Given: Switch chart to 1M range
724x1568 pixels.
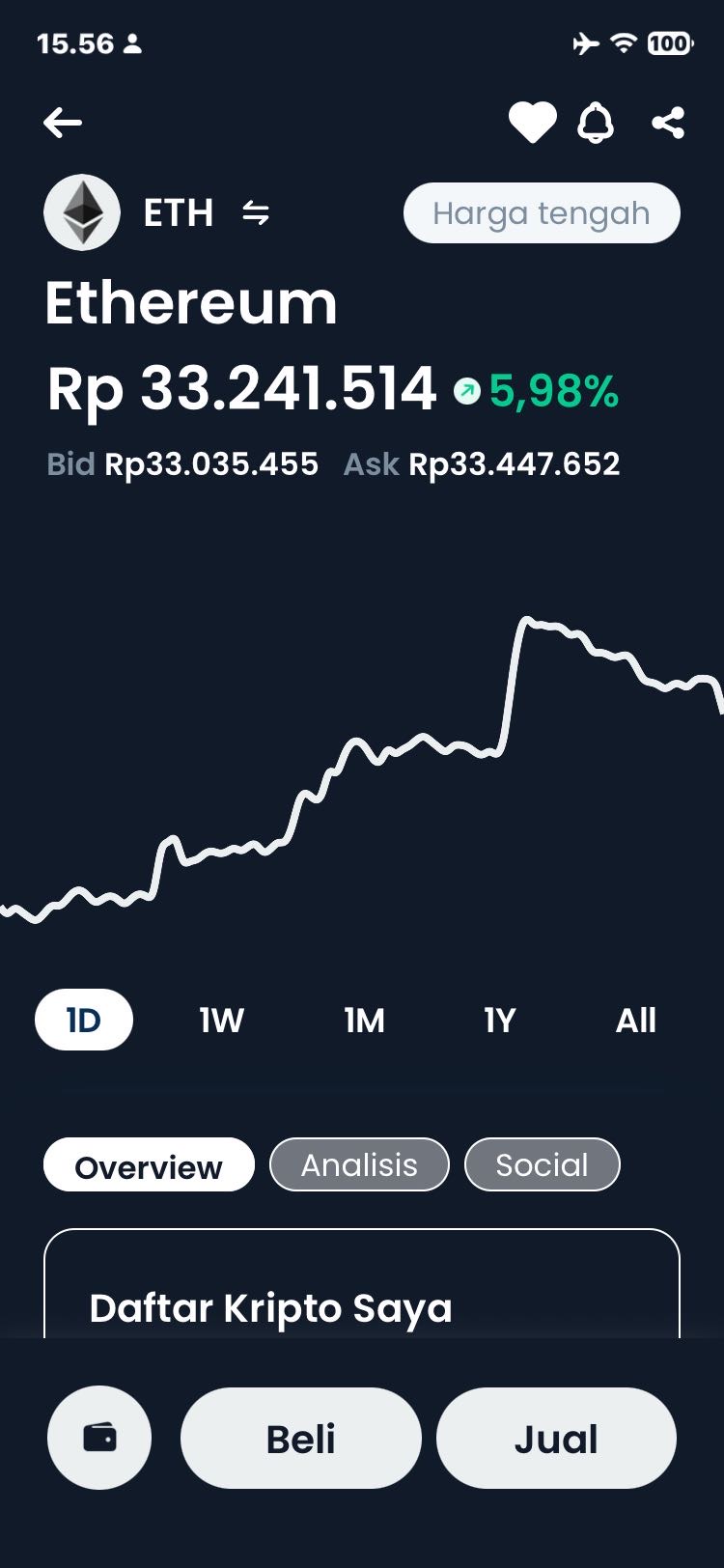Looking at the screenshot, I should click(x=364, y=1020).
